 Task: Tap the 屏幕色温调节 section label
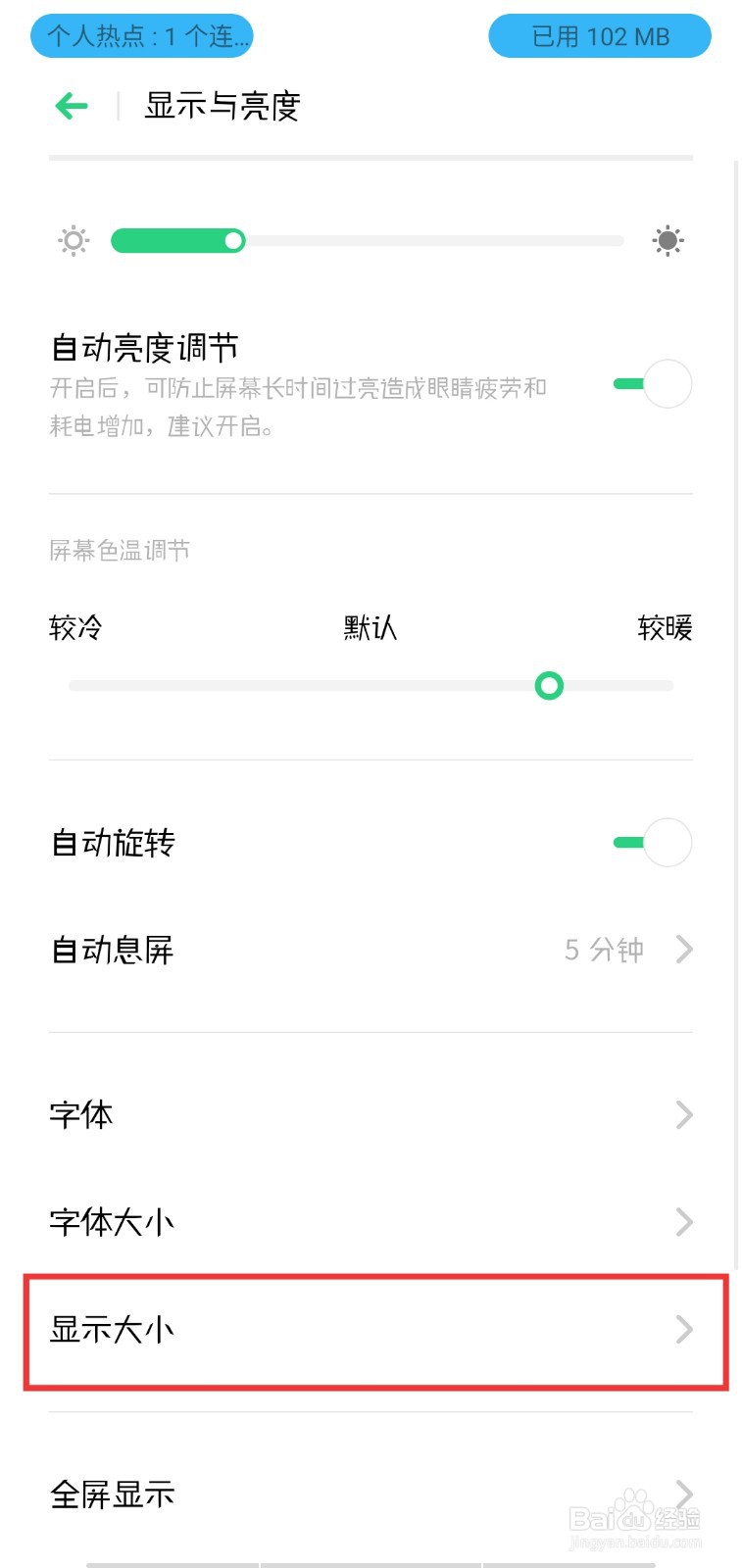(119, 550)
